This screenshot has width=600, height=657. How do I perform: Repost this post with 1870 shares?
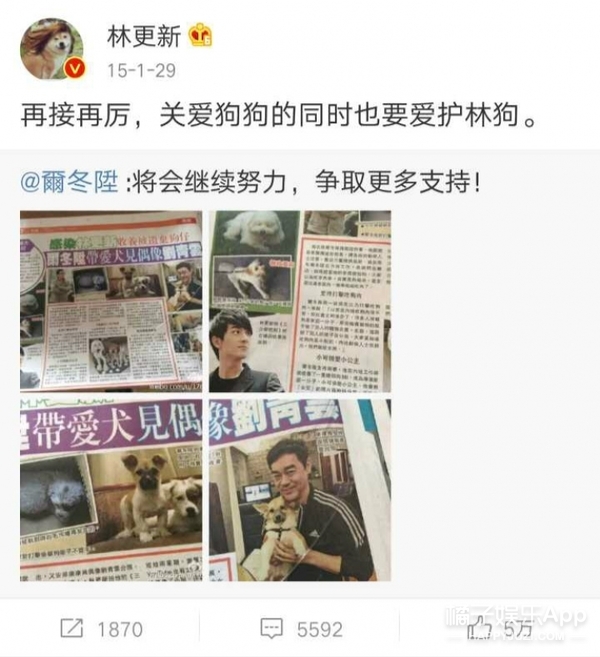point(100,629)
